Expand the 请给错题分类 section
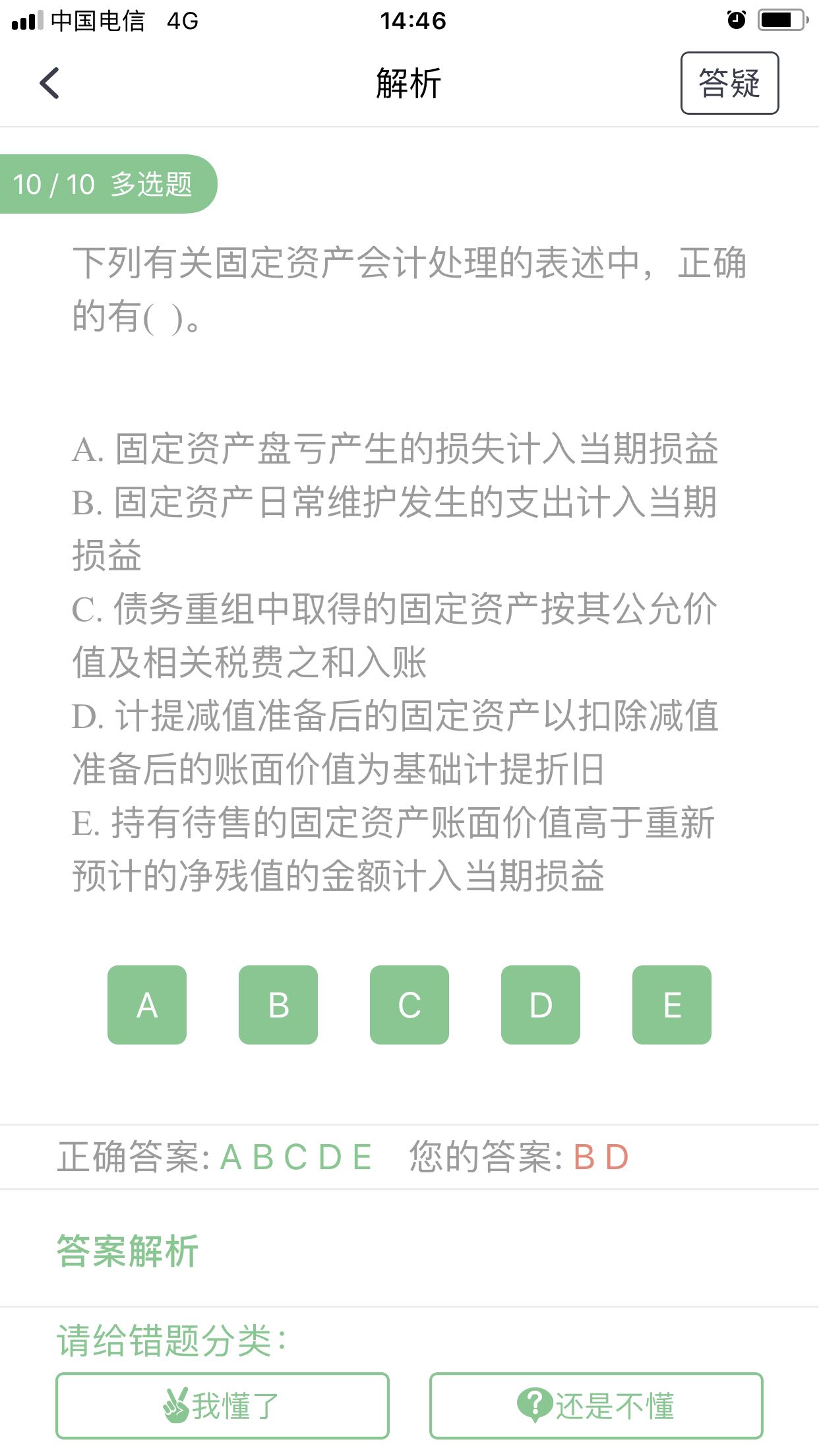 pyautogui.click(x=170, y=1339)
